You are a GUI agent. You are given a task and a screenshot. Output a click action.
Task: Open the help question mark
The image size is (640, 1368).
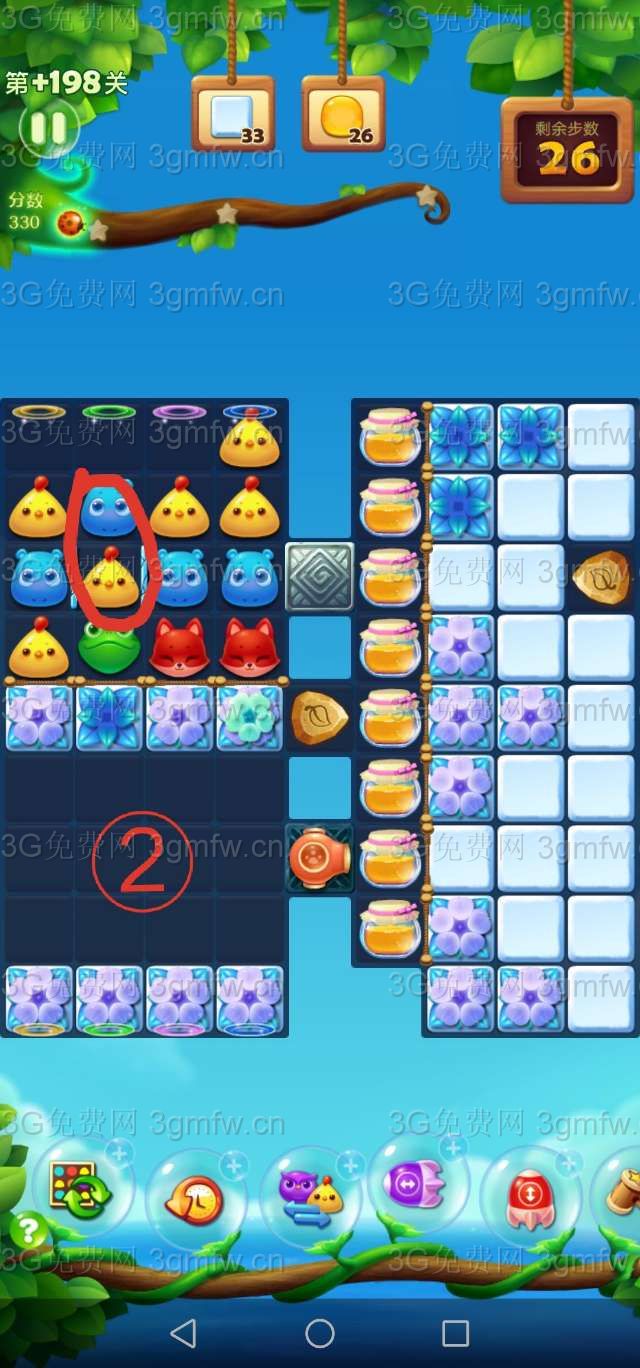[28, 1230]
